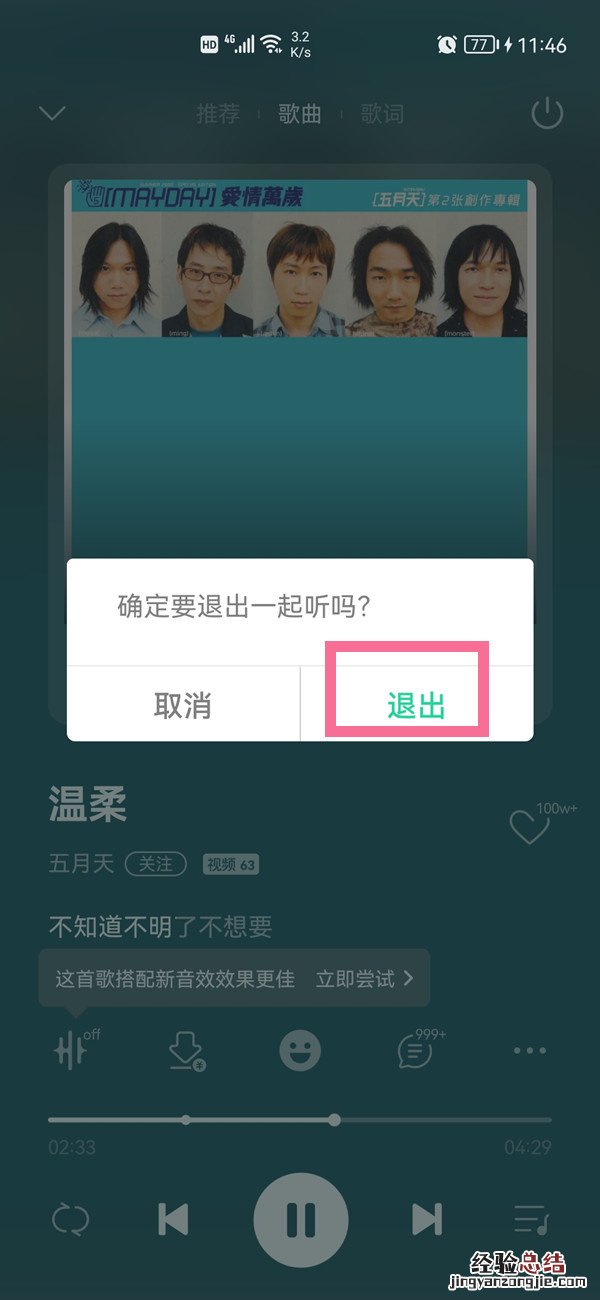Follow 五月天 via the 关注 button
The height and width of the screenshot is (1300, 600).
click(x=156, y=864)
